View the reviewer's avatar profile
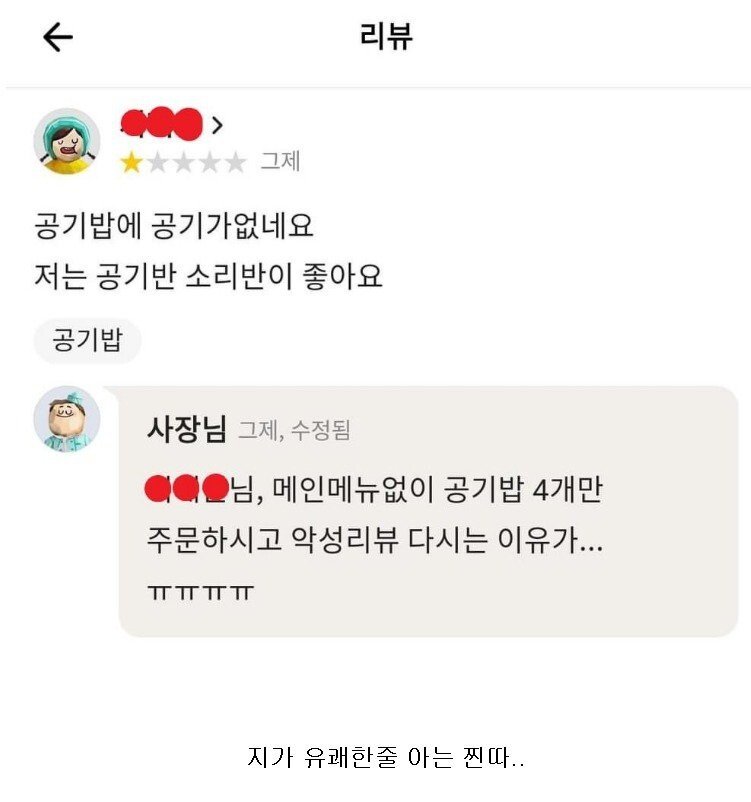 coord(66,141)
